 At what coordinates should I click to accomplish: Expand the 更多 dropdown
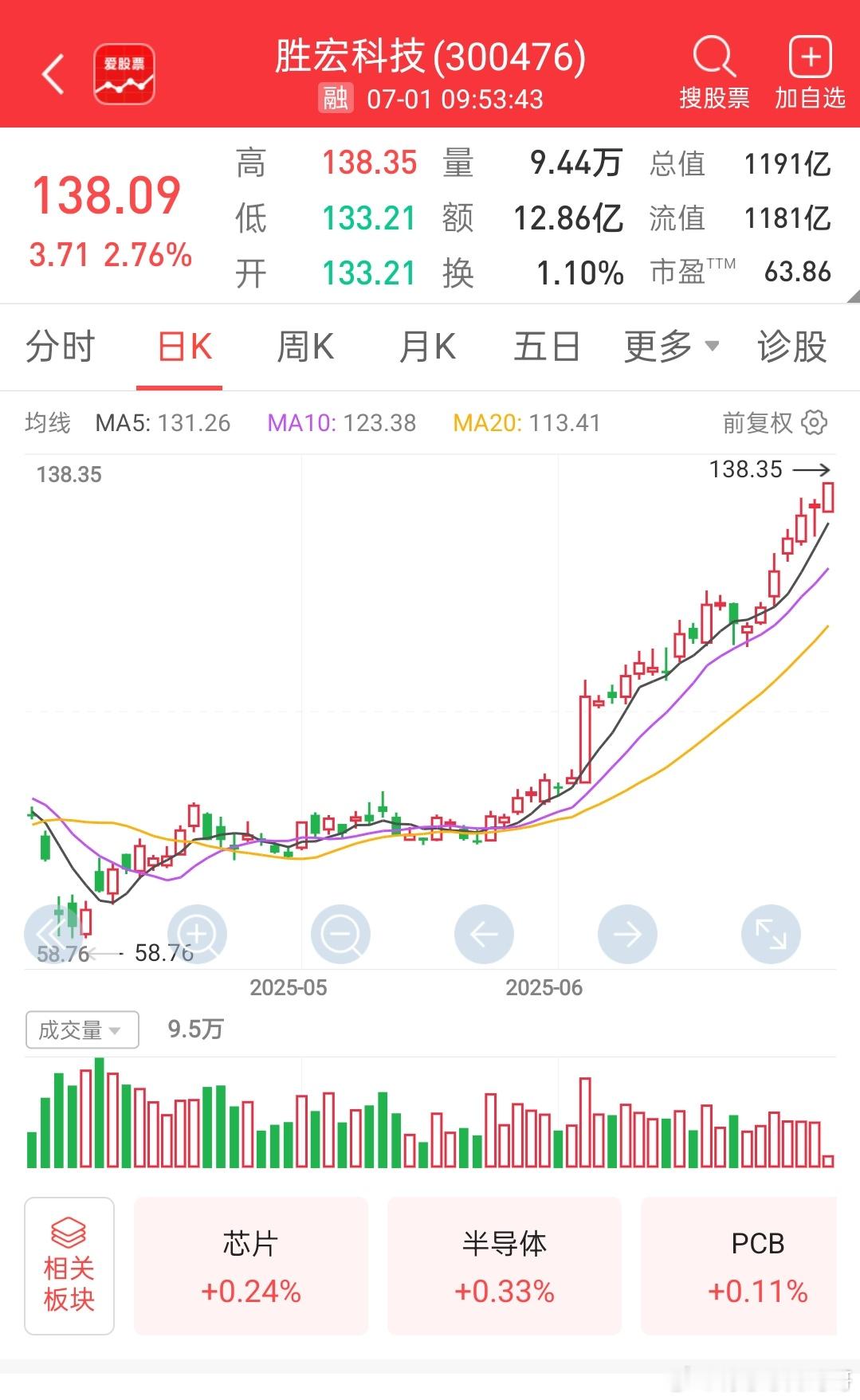pos(671,347)
